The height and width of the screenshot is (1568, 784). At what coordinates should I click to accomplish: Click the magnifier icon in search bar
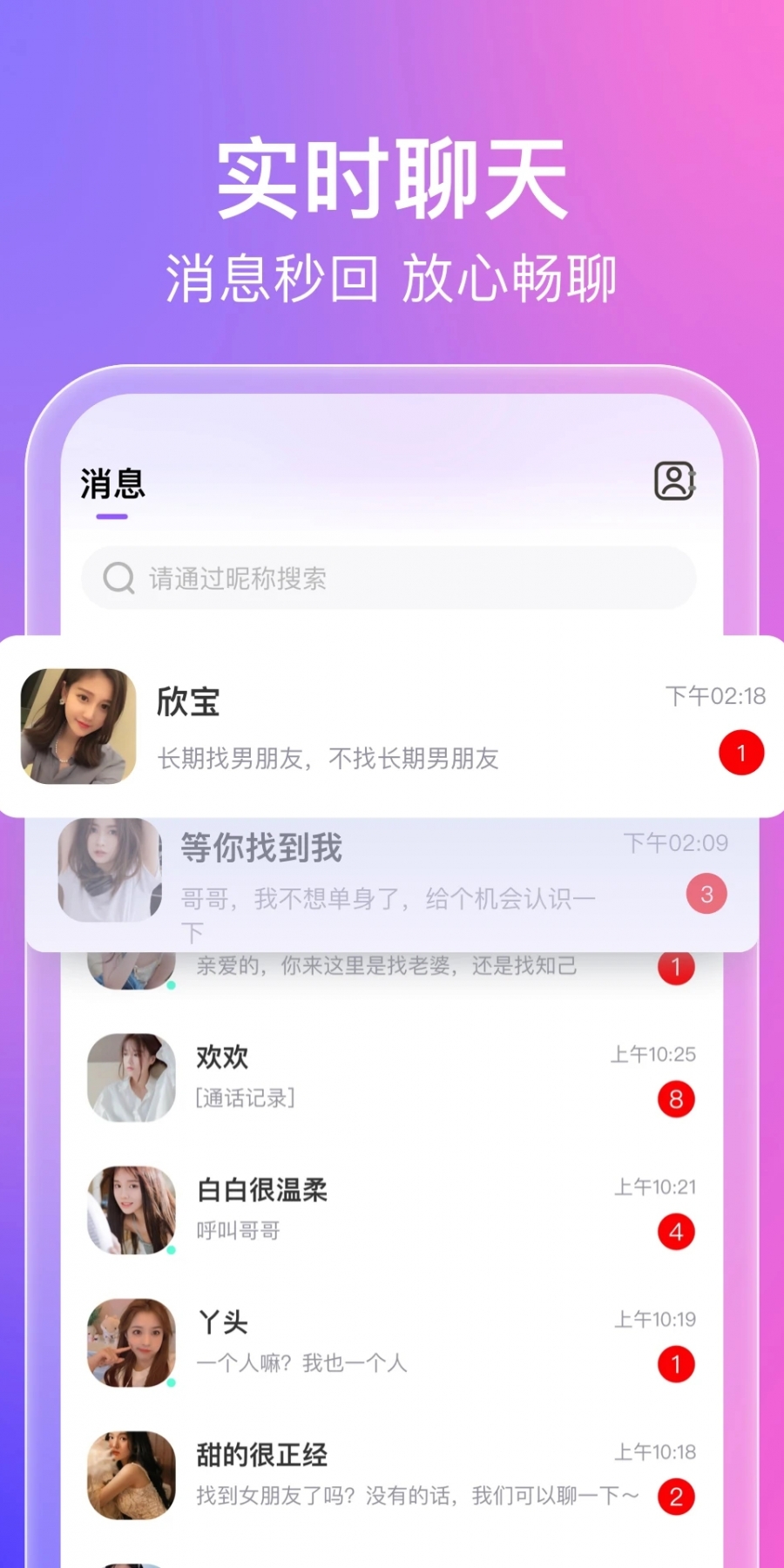118,578
